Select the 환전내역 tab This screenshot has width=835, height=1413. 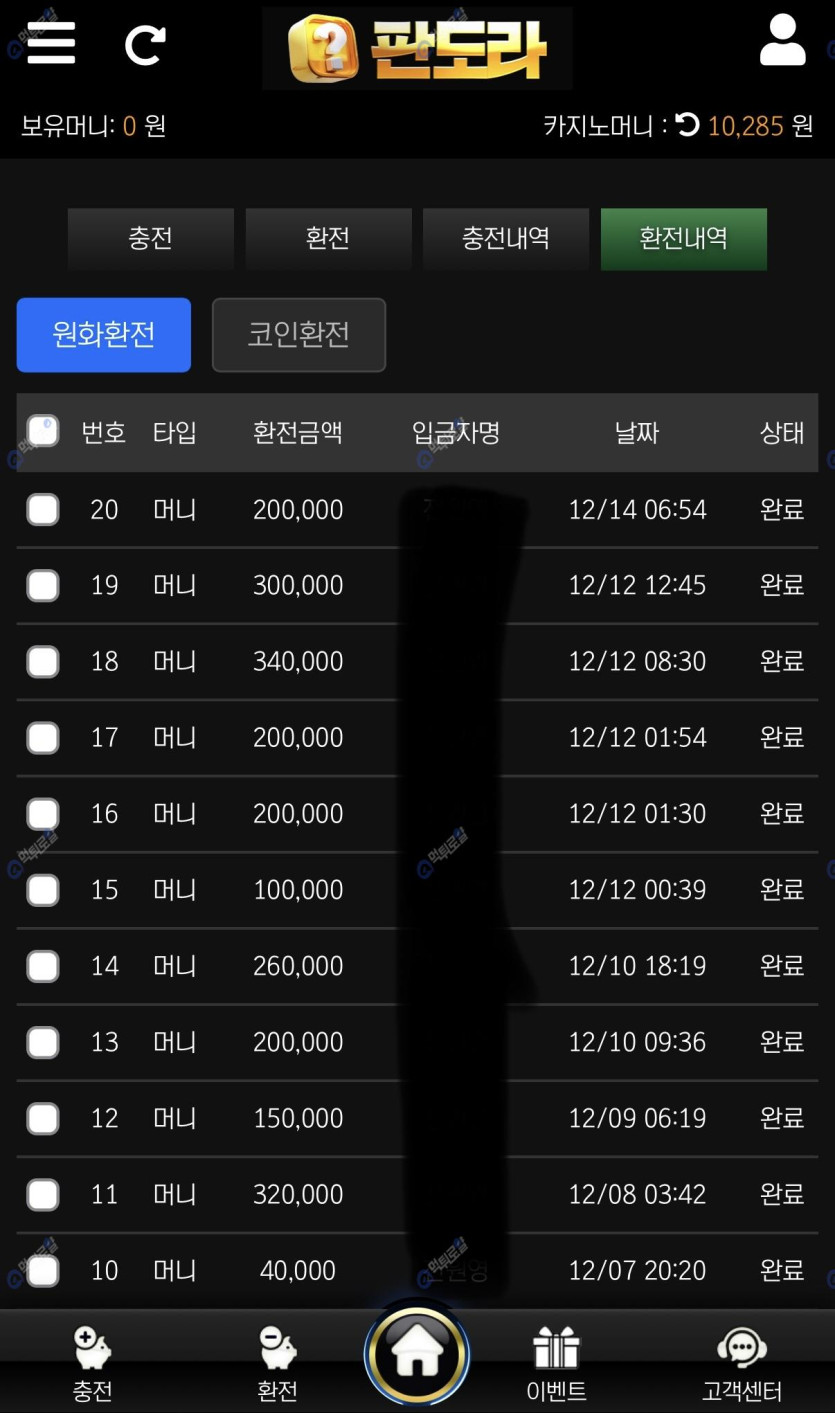point(684,239)
